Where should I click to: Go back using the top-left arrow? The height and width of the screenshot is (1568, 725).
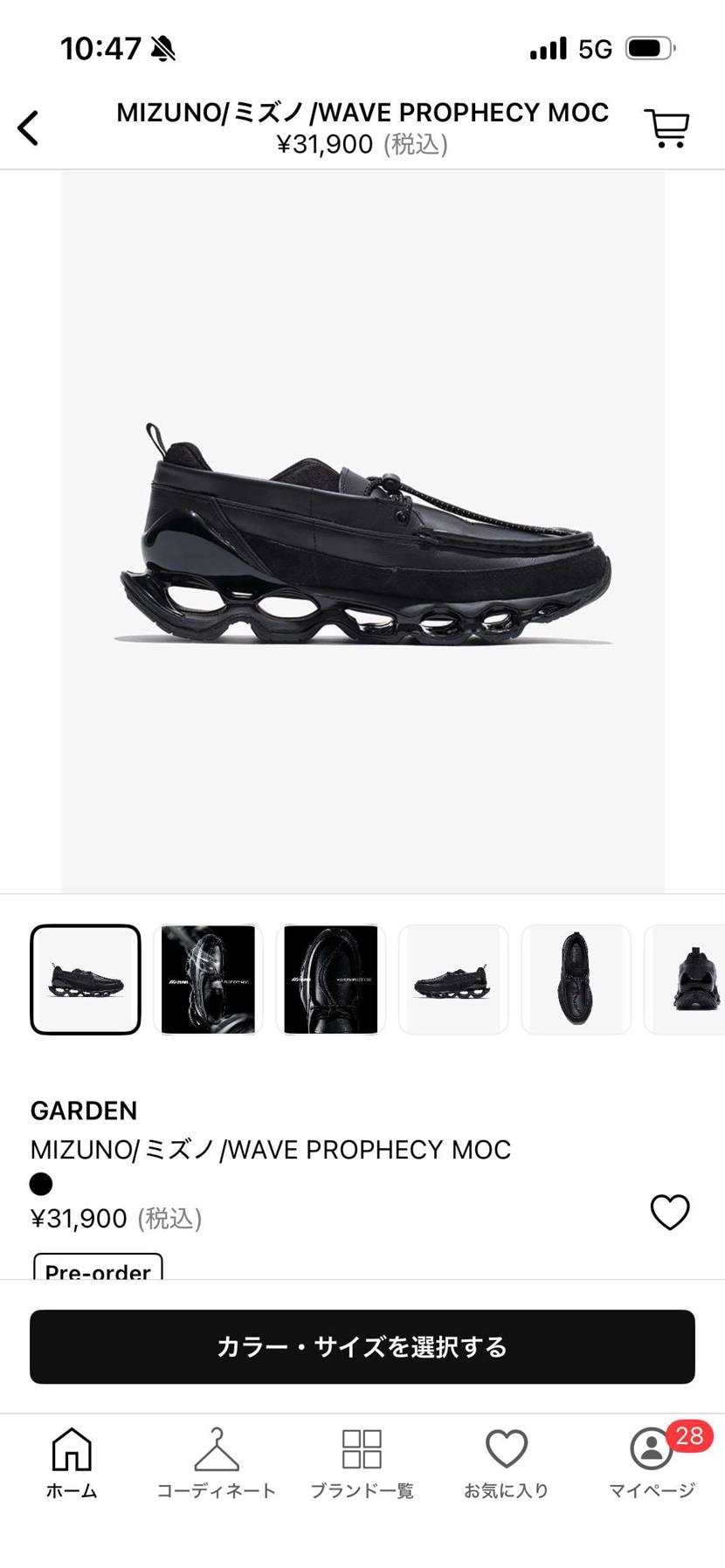(x=29, y=127)
